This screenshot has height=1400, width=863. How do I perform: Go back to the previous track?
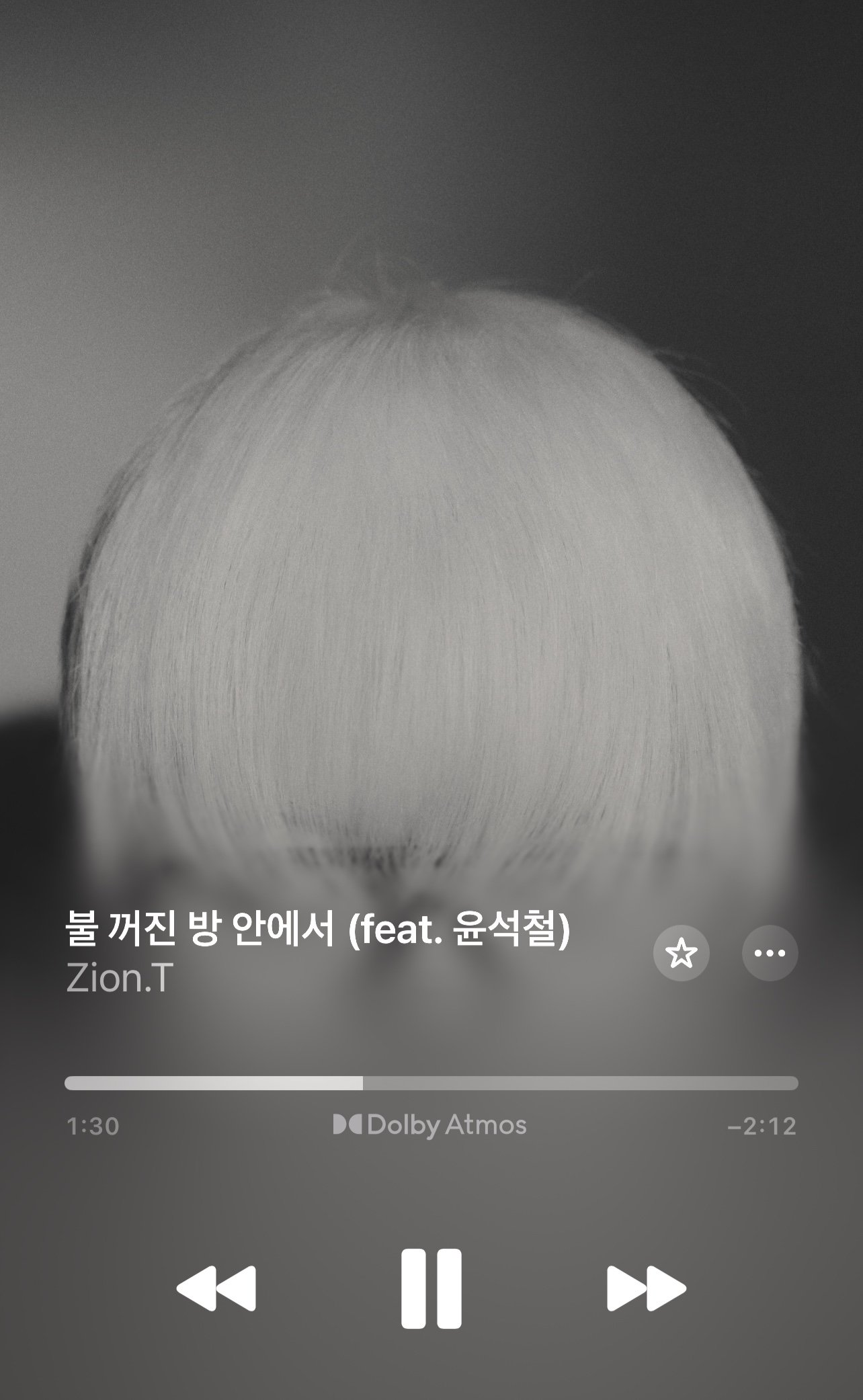(x=216, y=1288)
